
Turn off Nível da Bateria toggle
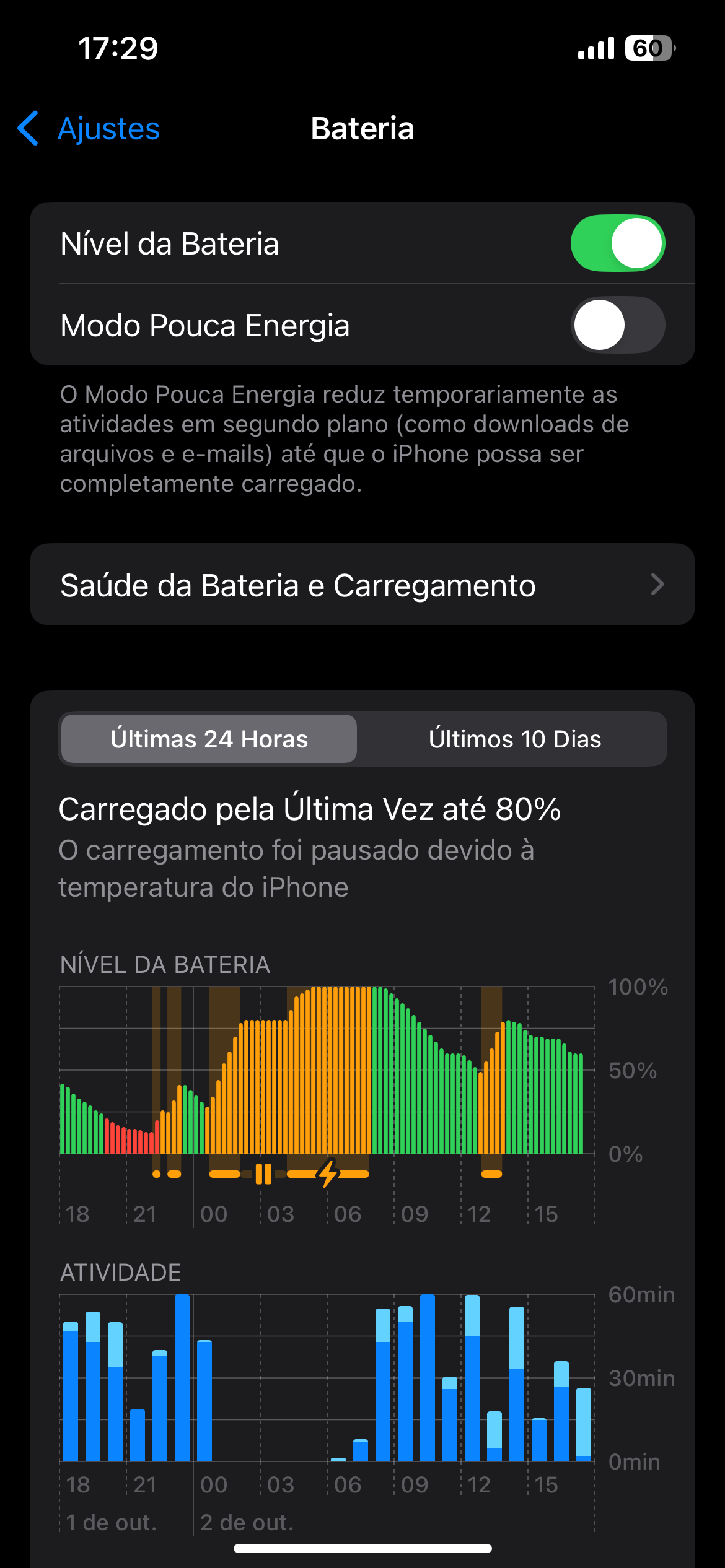(x=617, y=243)
